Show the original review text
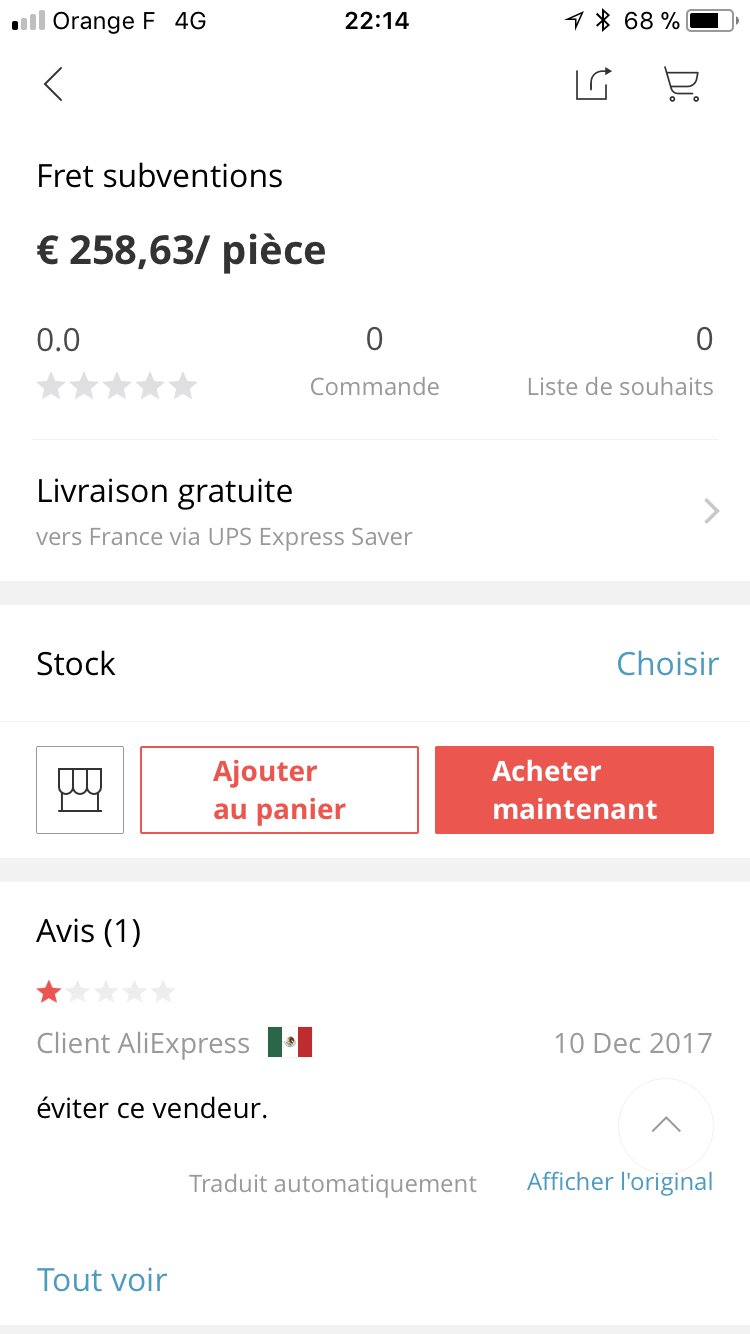 pos(620,1181)
